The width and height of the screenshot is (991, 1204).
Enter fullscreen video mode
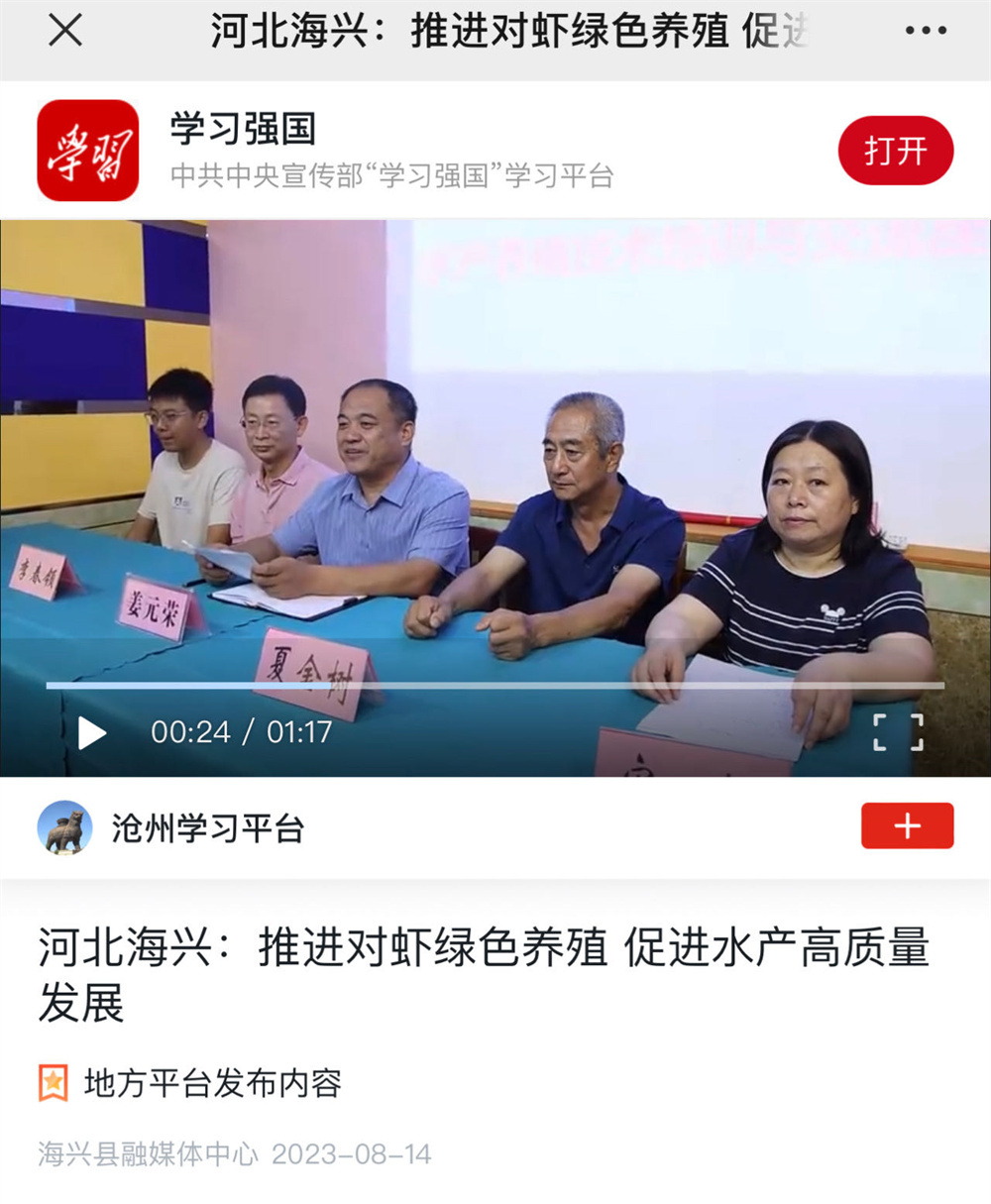tap(898, 732)
